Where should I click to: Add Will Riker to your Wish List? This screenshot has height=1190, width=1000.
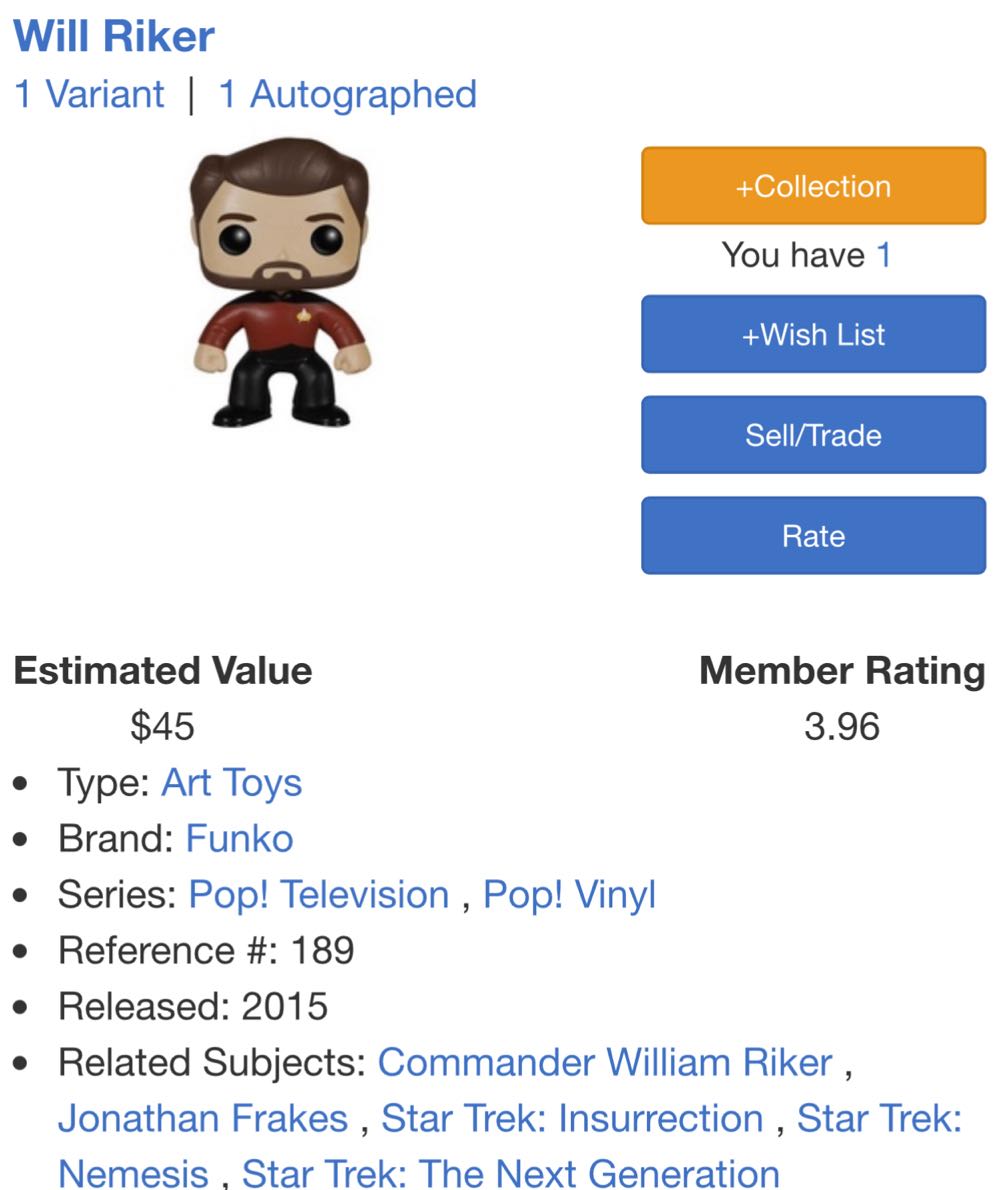pos(812,335)
